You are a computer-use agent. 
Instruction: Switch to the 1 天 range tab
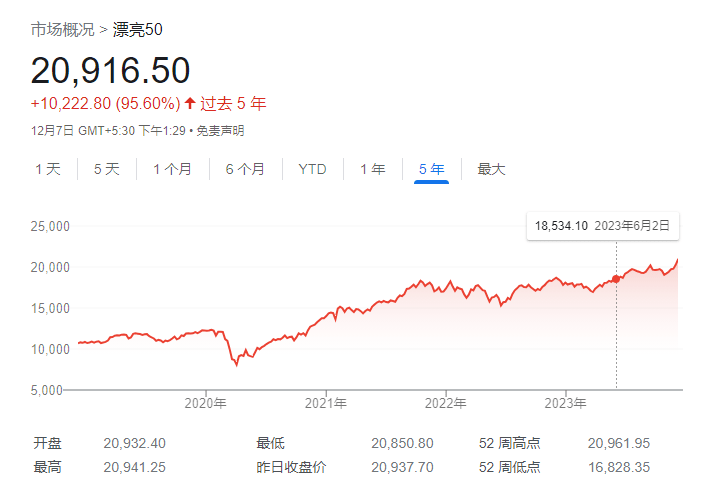(x=48, y=169)
